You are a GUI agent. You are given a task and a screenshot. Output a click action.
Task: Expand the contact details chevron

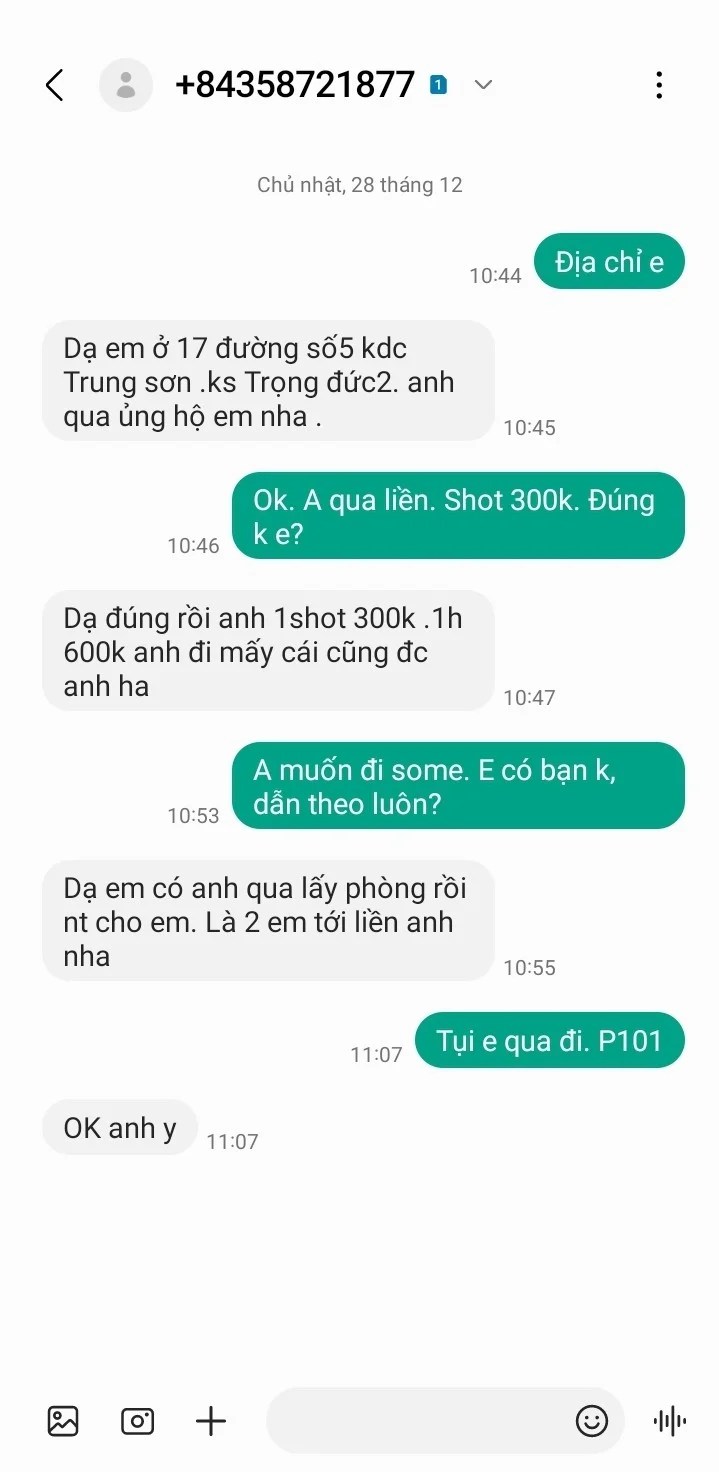(x=483, y=86)
